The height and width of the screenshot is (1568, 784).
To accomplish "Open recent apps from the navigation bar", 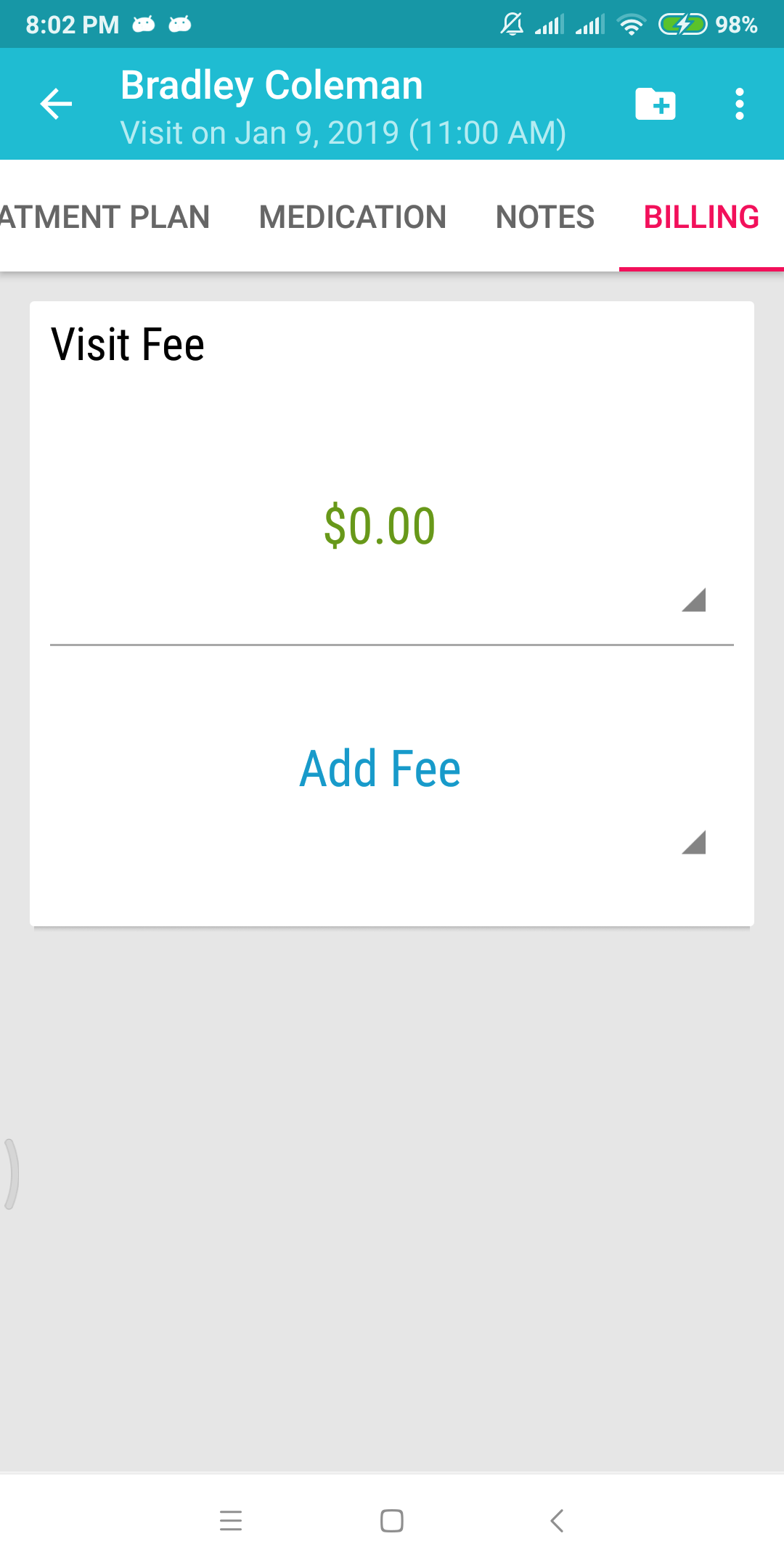I will pos(231,1520).
